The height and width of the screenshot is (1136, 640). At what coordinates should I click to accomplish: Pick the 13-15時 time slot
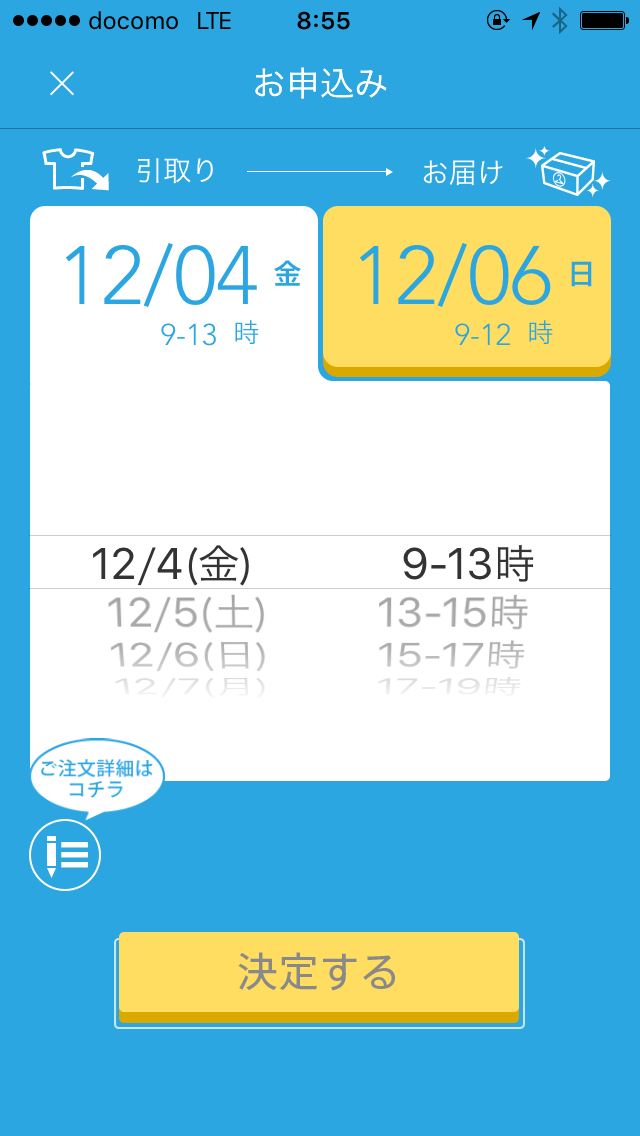(452, 613)
